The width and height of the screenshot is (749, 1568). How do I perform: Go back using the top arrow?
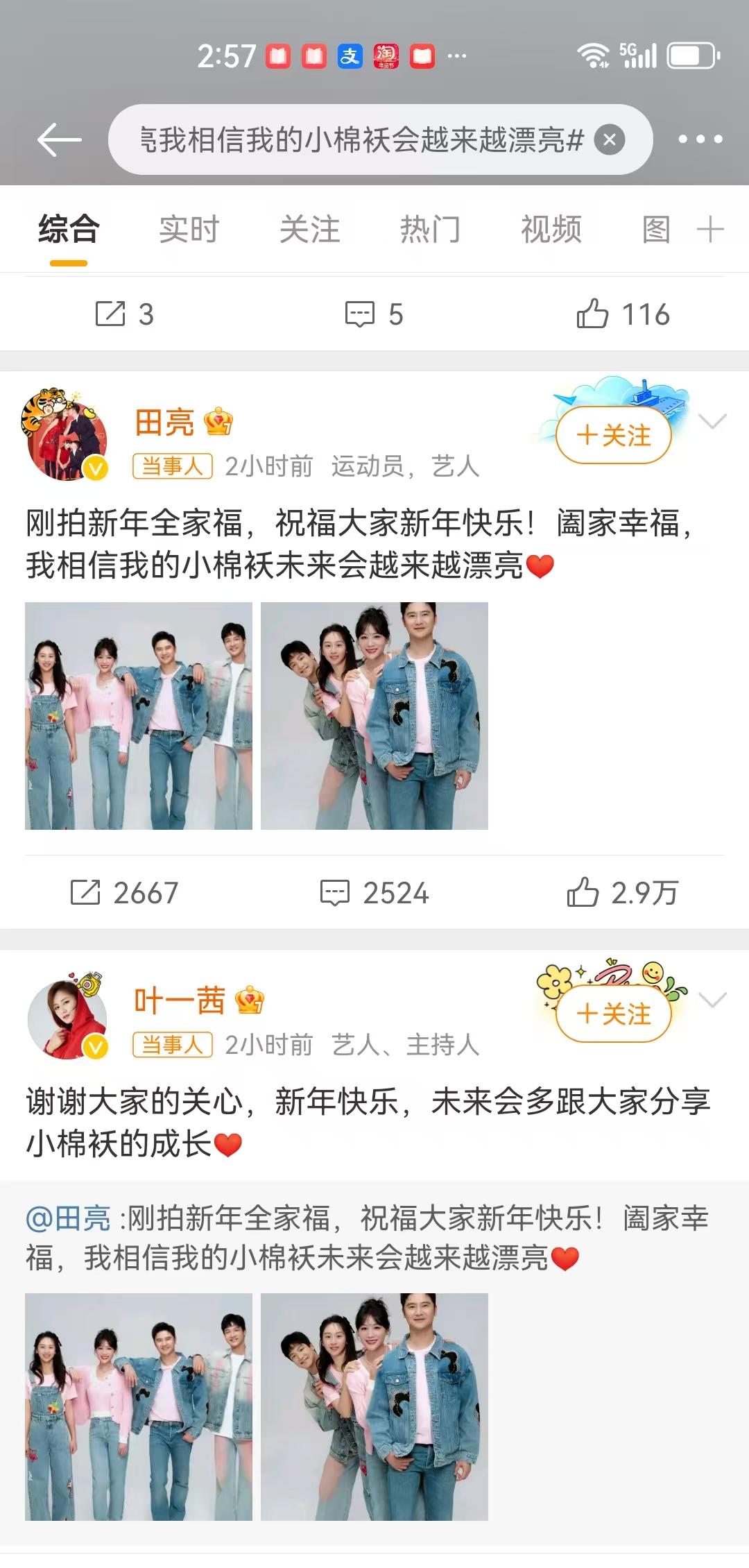coord(60,139)
